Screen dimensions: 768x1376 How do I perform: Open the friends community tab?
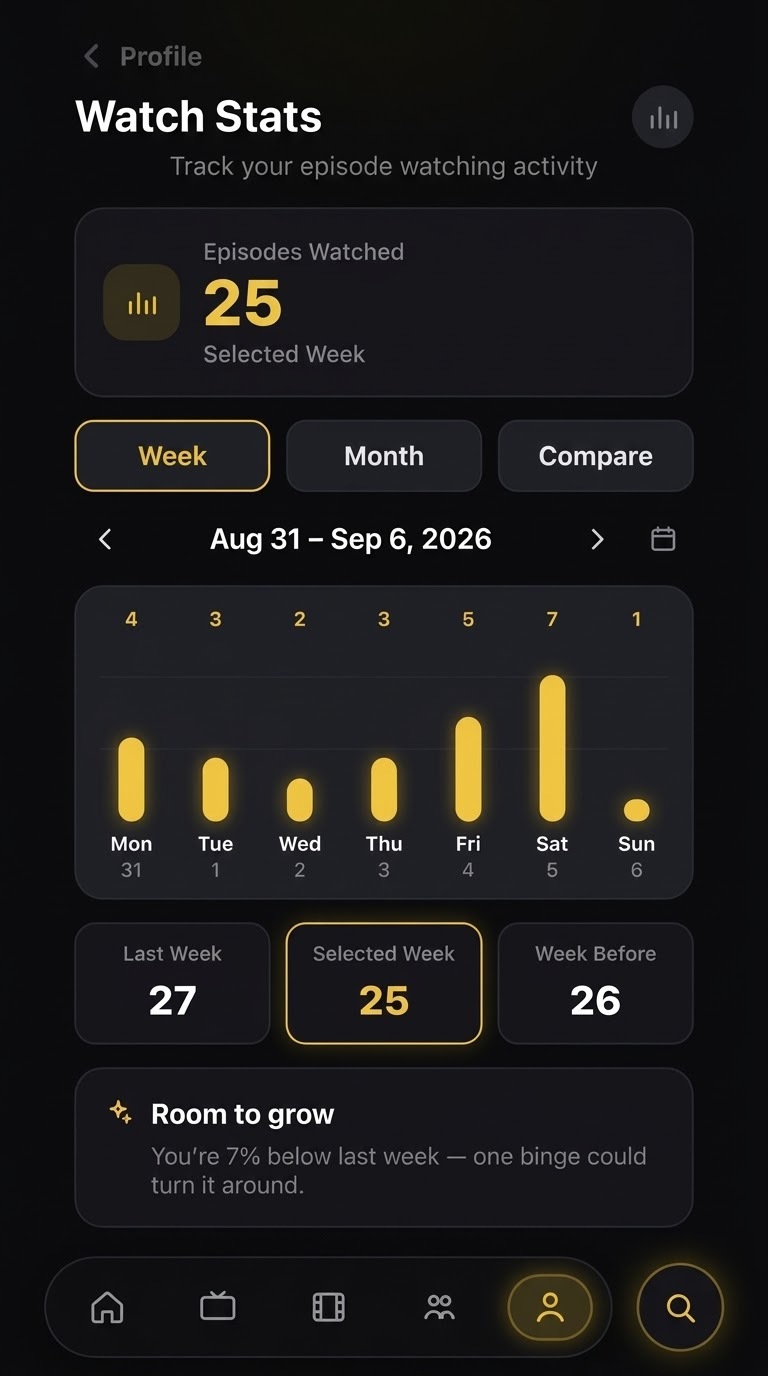tap(439, 1307)
